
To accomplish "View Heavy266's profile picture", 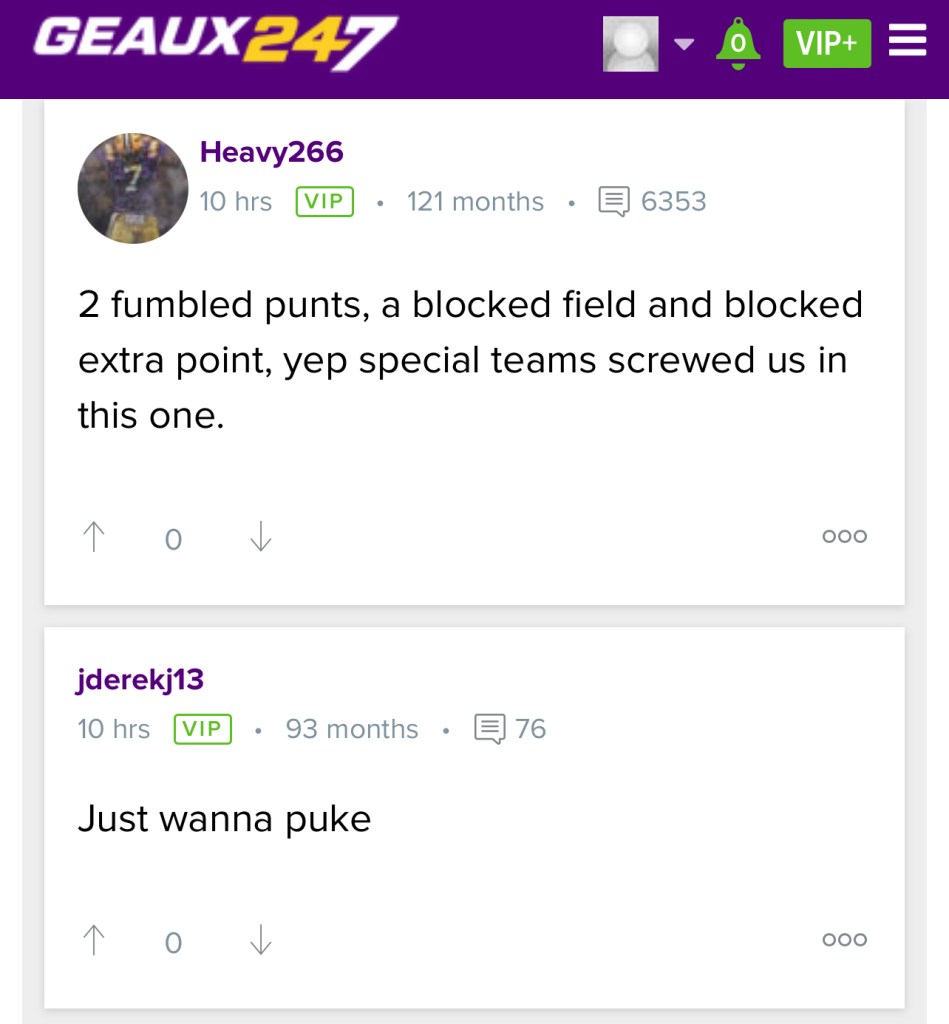I will [x=132, y=188].
